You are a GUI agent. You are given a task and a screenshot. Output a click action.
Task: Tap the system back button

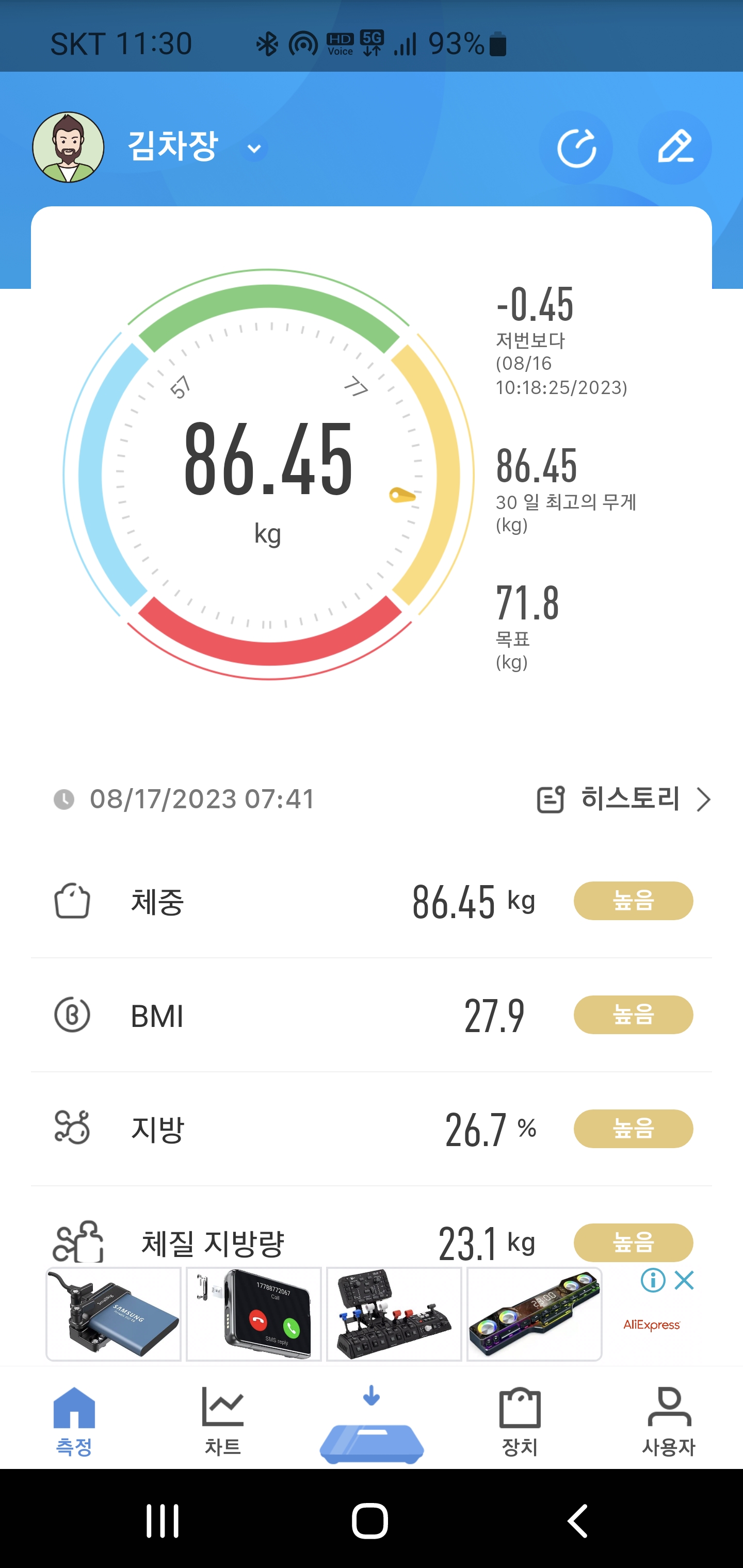coord(578,1521)
